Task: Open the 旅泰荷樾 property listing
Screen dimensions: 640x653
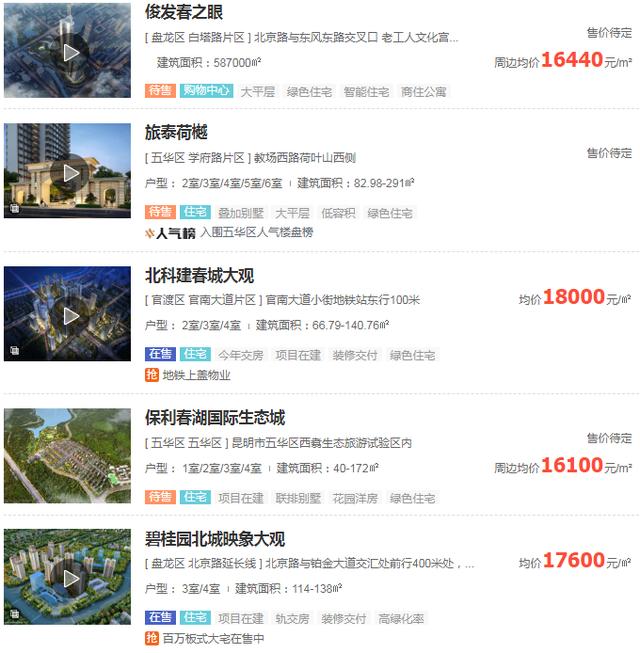Action: point(176,133)
